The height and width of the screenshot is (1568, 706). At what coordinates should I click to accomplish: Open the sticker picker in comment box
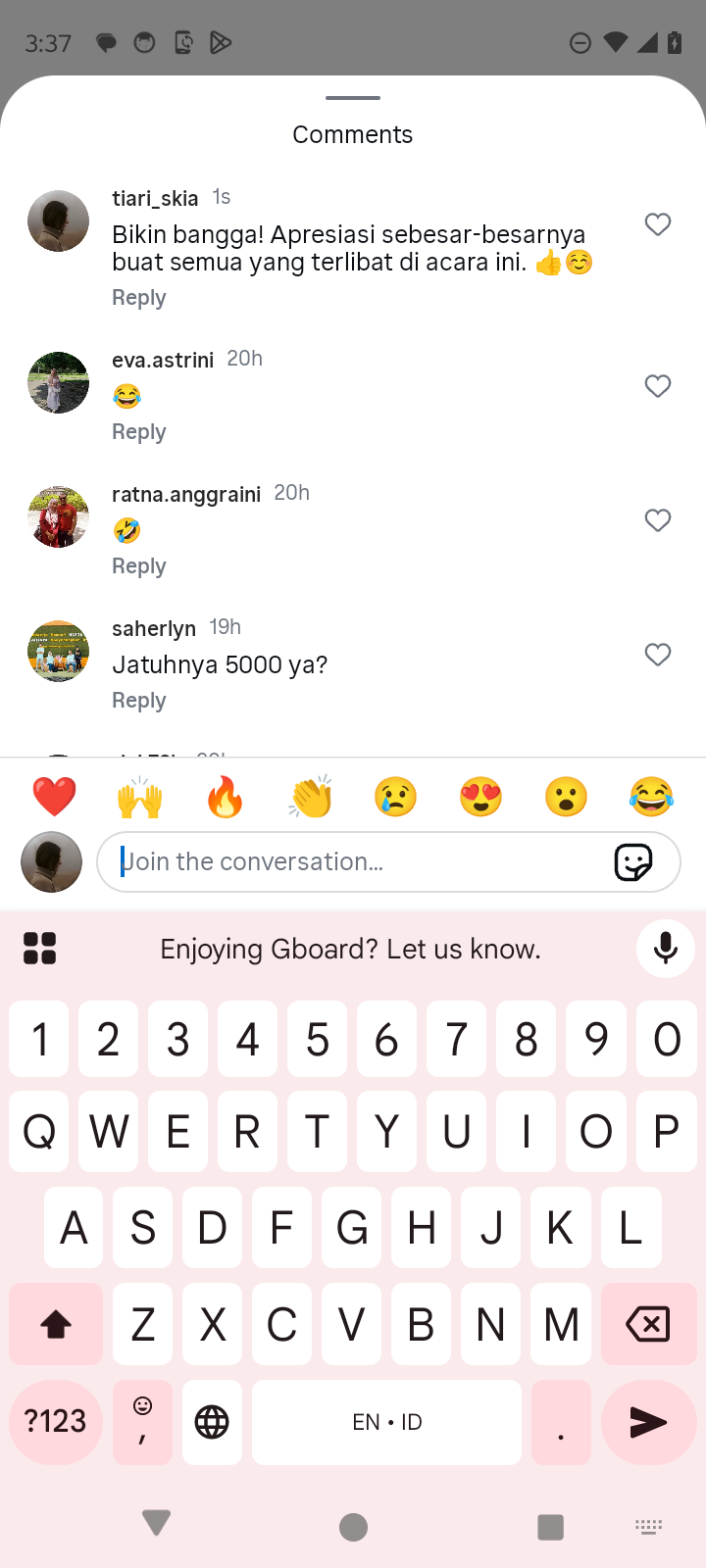click(633, 862)
